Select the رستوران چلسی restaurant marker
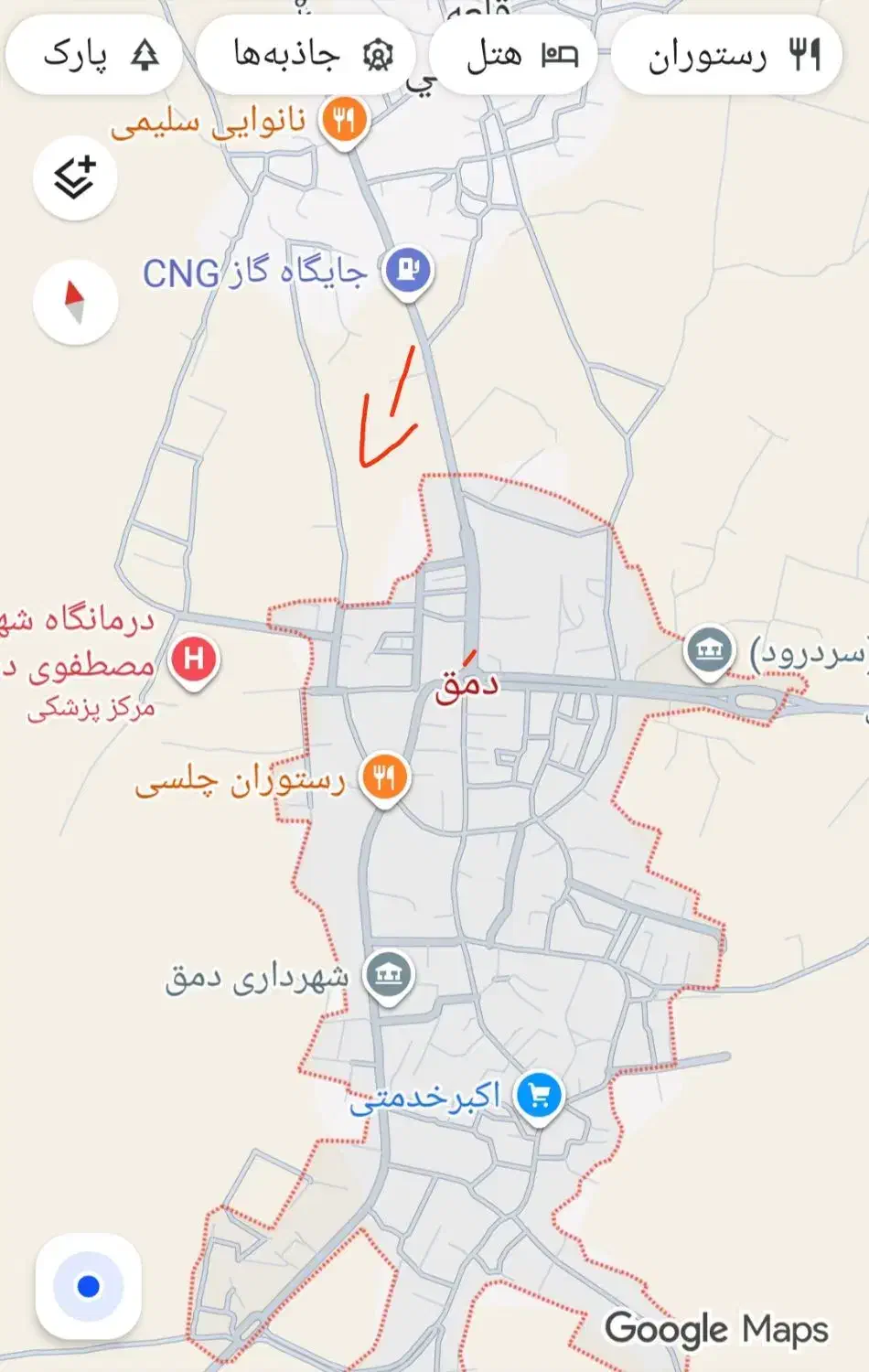 tap(384, 777)
